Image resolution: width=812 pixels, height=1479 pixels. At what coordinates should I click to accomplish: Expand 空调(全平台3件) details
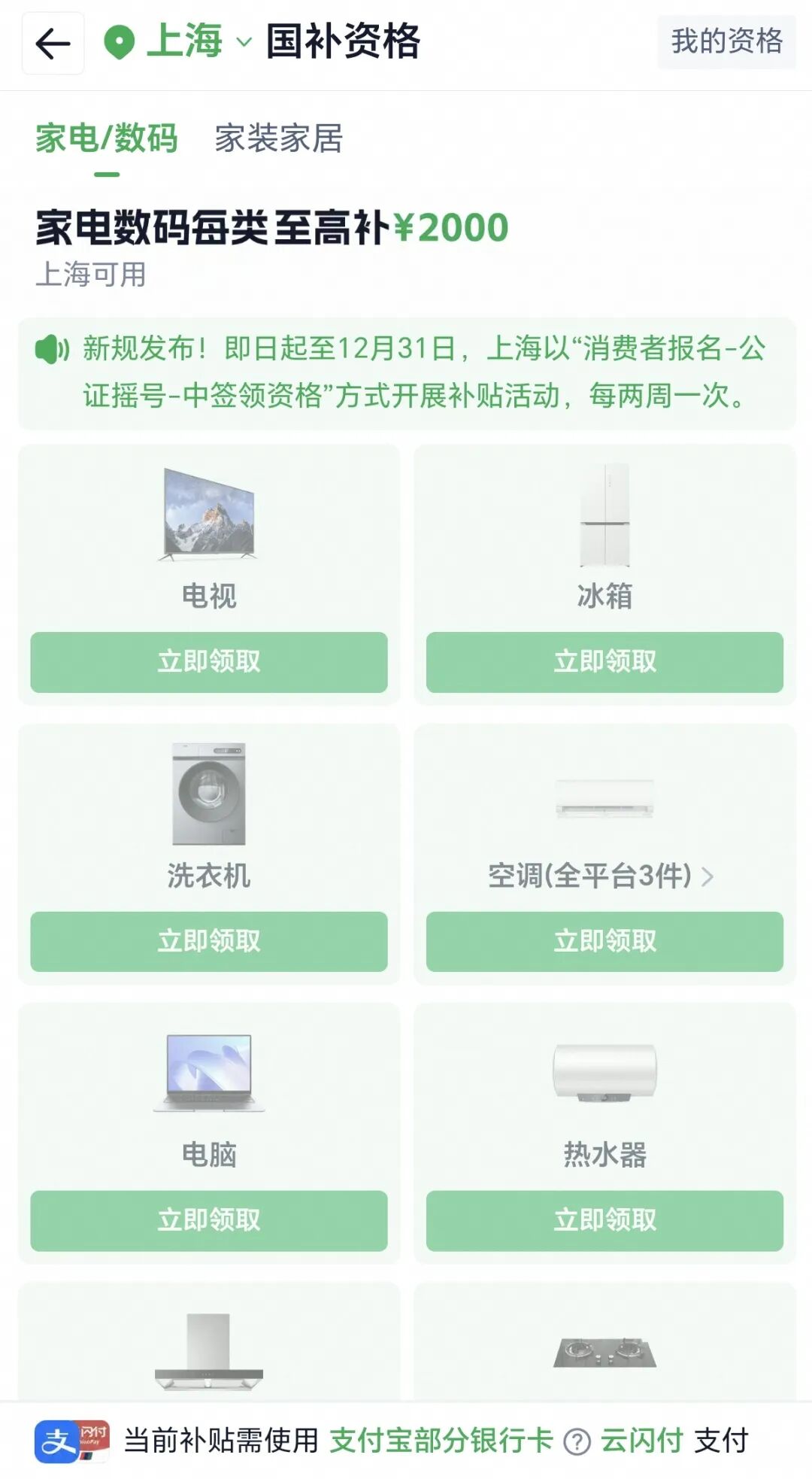[601, 876]
